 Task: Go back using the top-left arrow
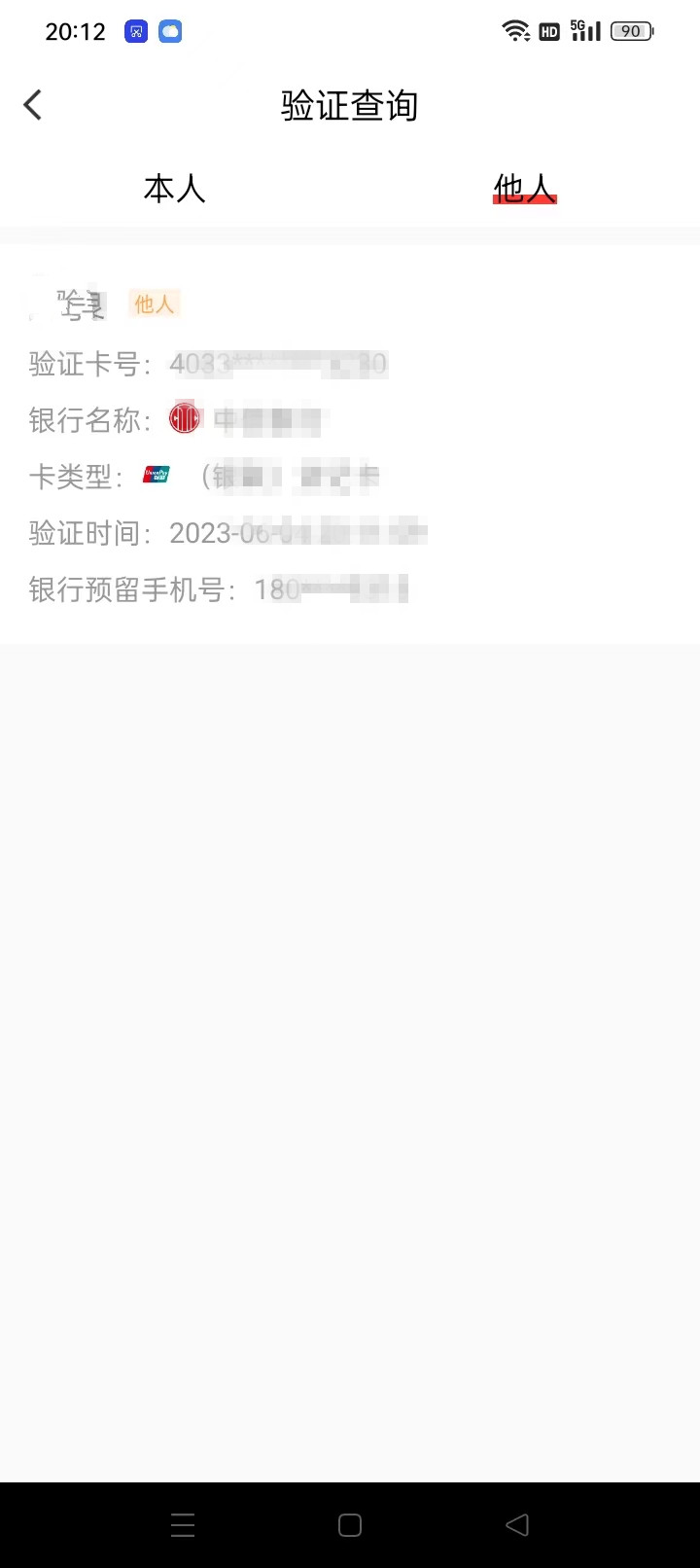[x=33, y=105]
